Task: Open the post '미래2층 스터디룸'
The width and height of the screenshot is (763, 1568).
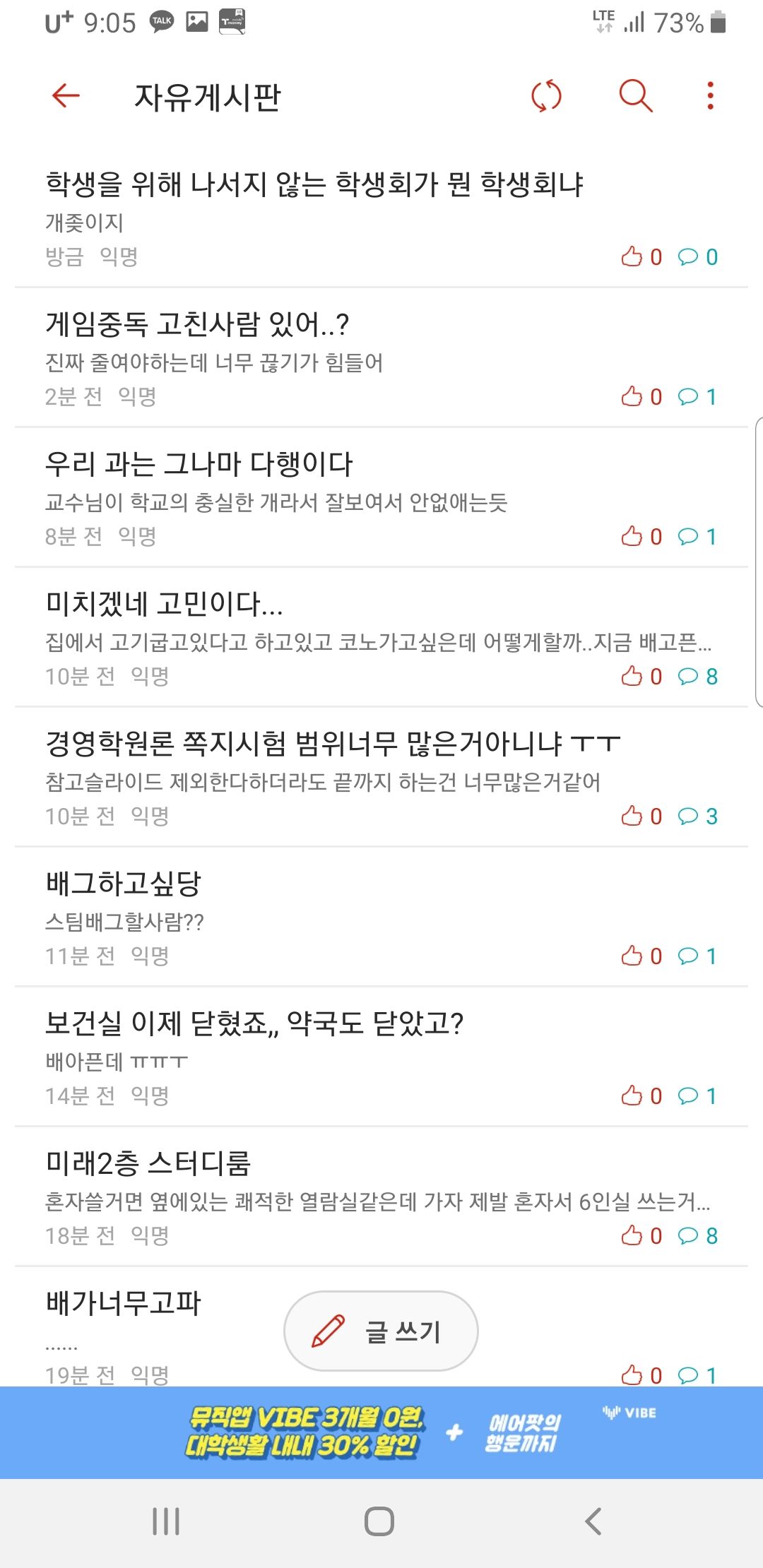Action: tap(148, 1164)
